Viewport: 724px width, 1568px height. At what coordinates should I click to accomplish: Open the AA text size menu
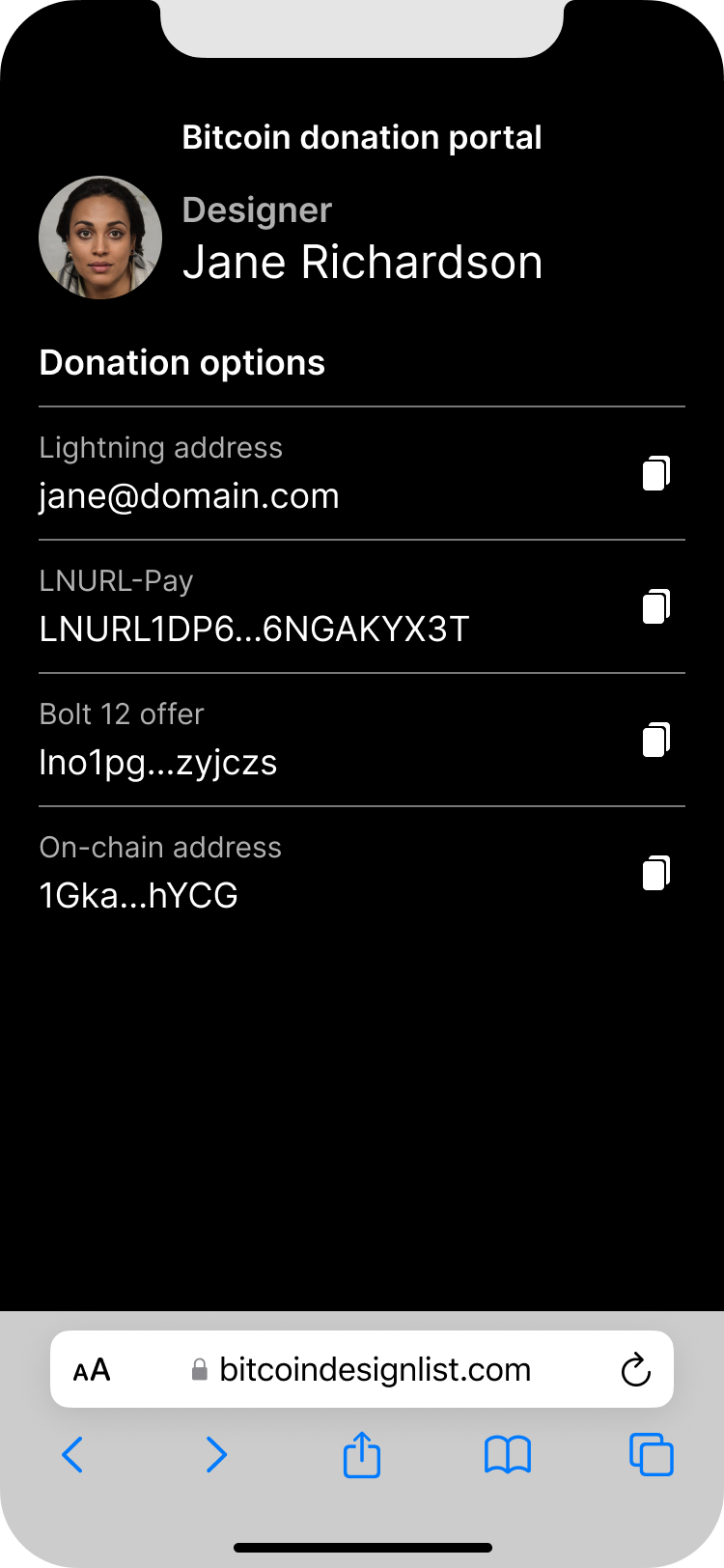click(92, 1370)
